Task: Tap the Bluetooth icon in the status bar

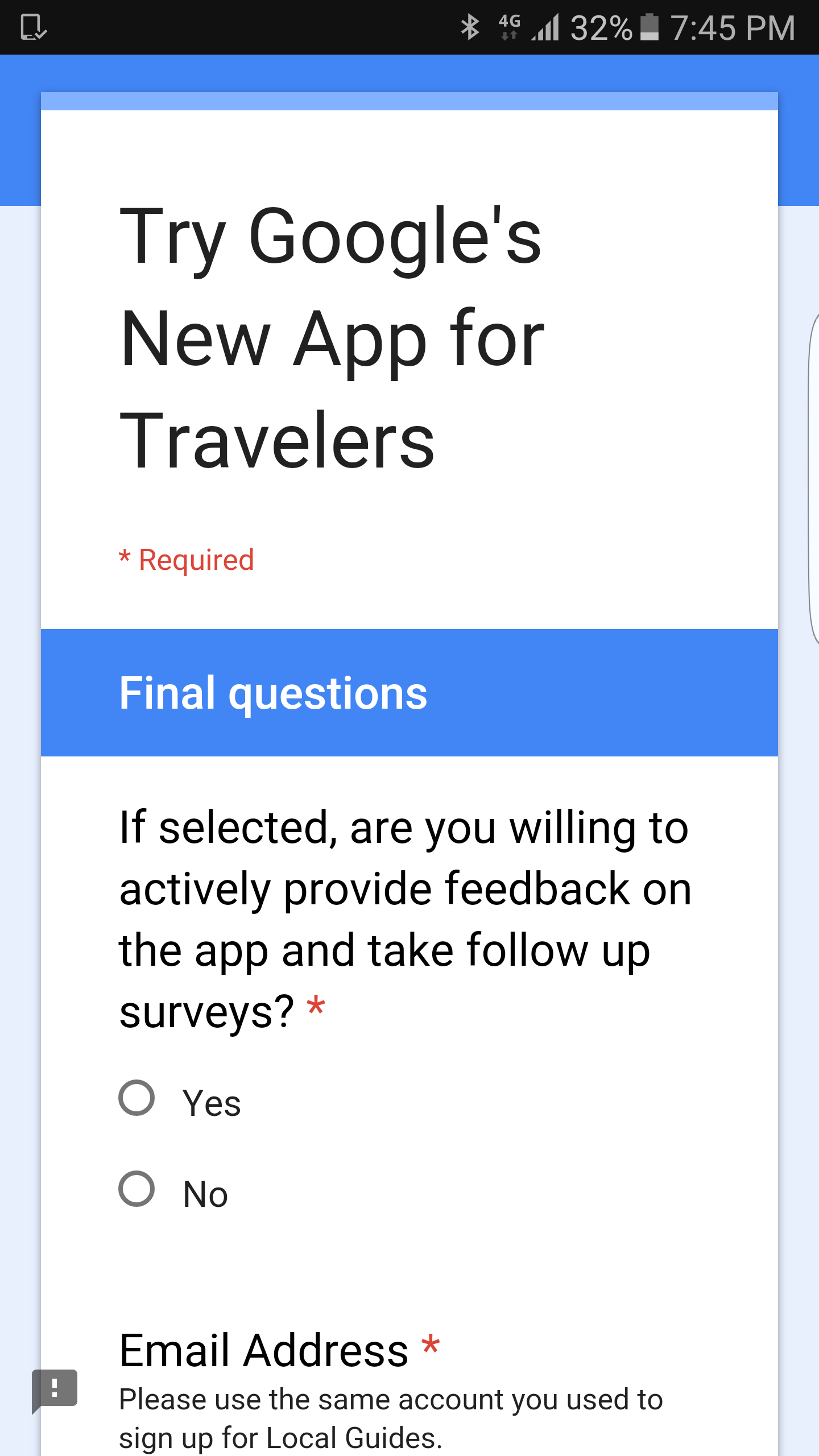Action: [x=470, y=26]
